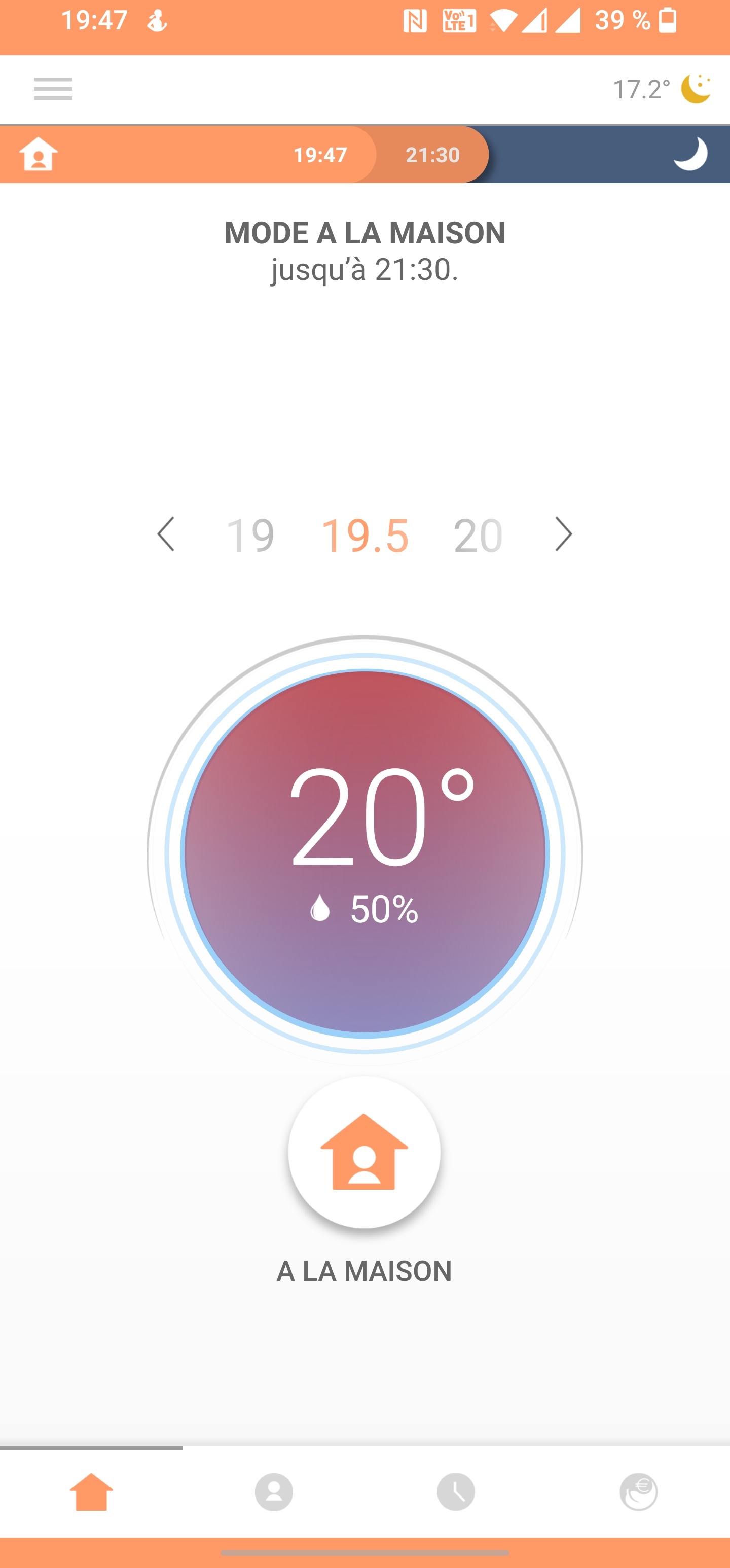Switch to the profile tab
This screenshot has width=730, height=1568.
click(274, 1491)
